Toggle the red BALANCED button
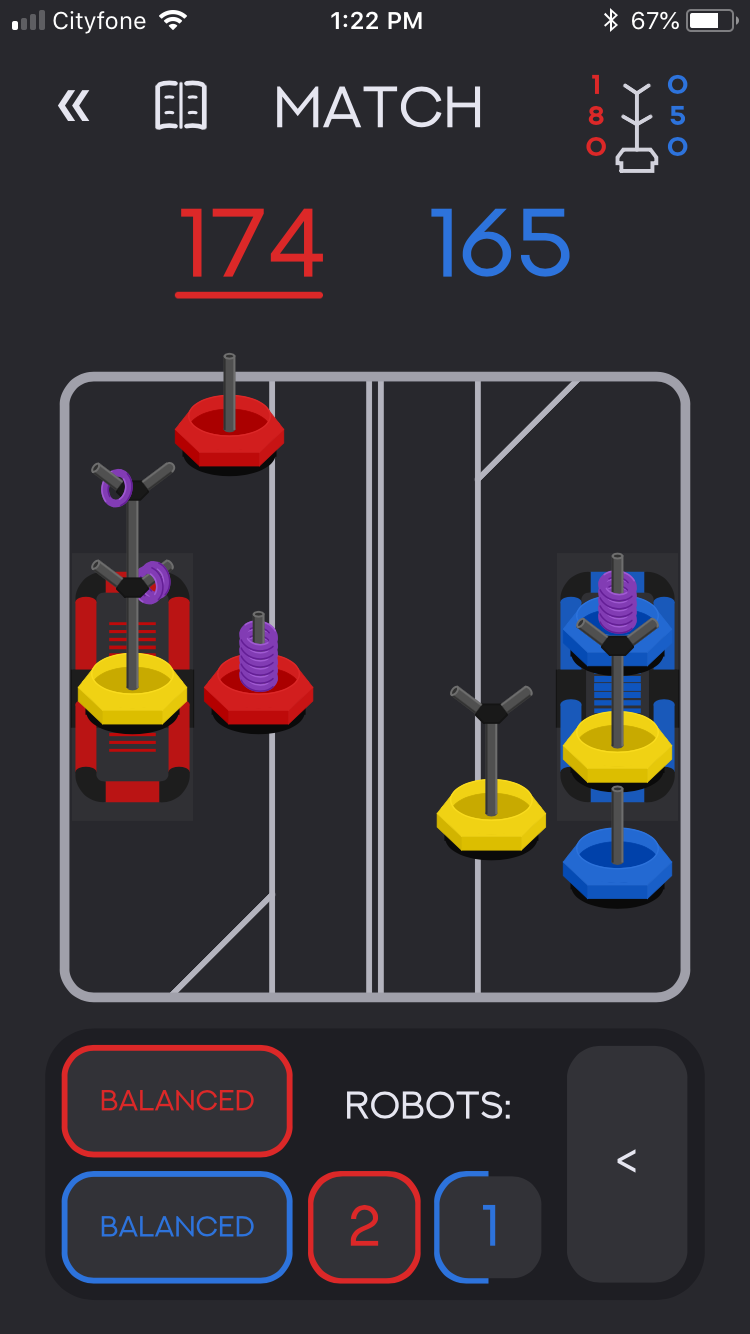This screenshot has width=750, height=1334. tap(177, 1101)
